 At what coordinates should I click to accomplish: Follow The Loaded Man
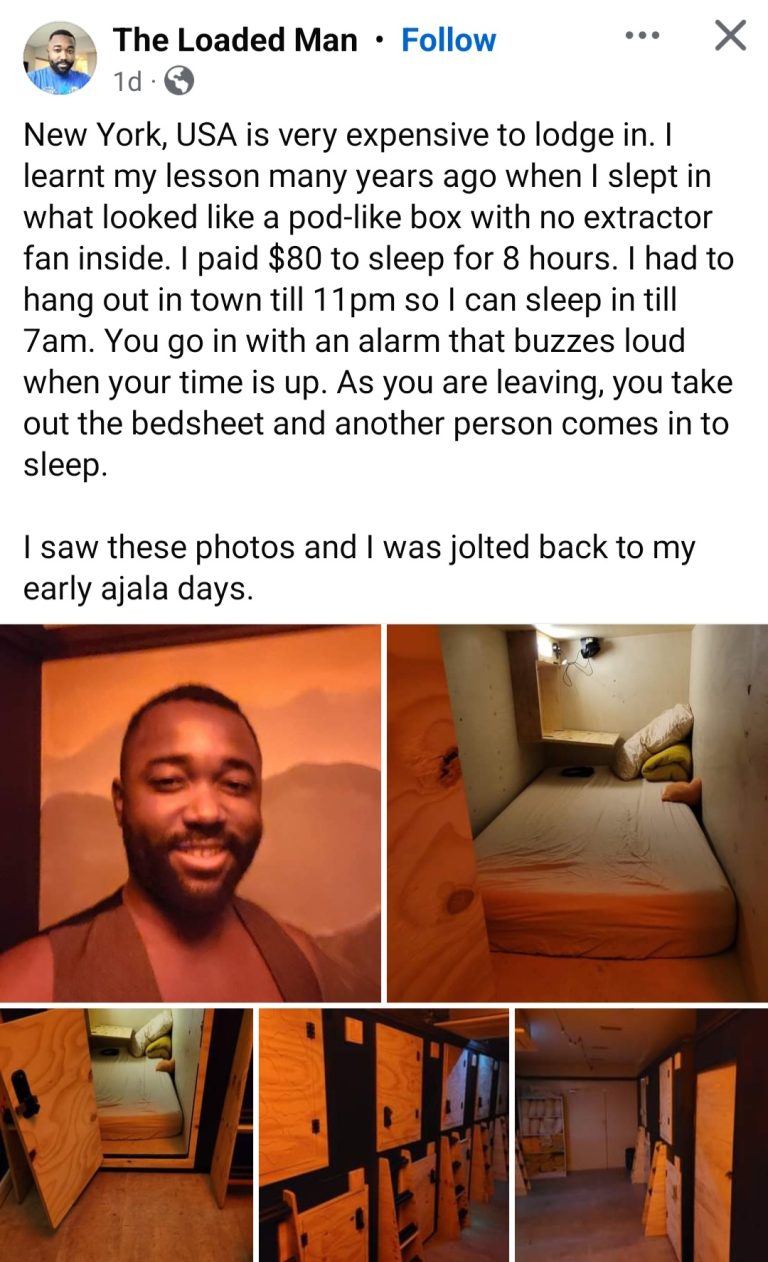448,40
